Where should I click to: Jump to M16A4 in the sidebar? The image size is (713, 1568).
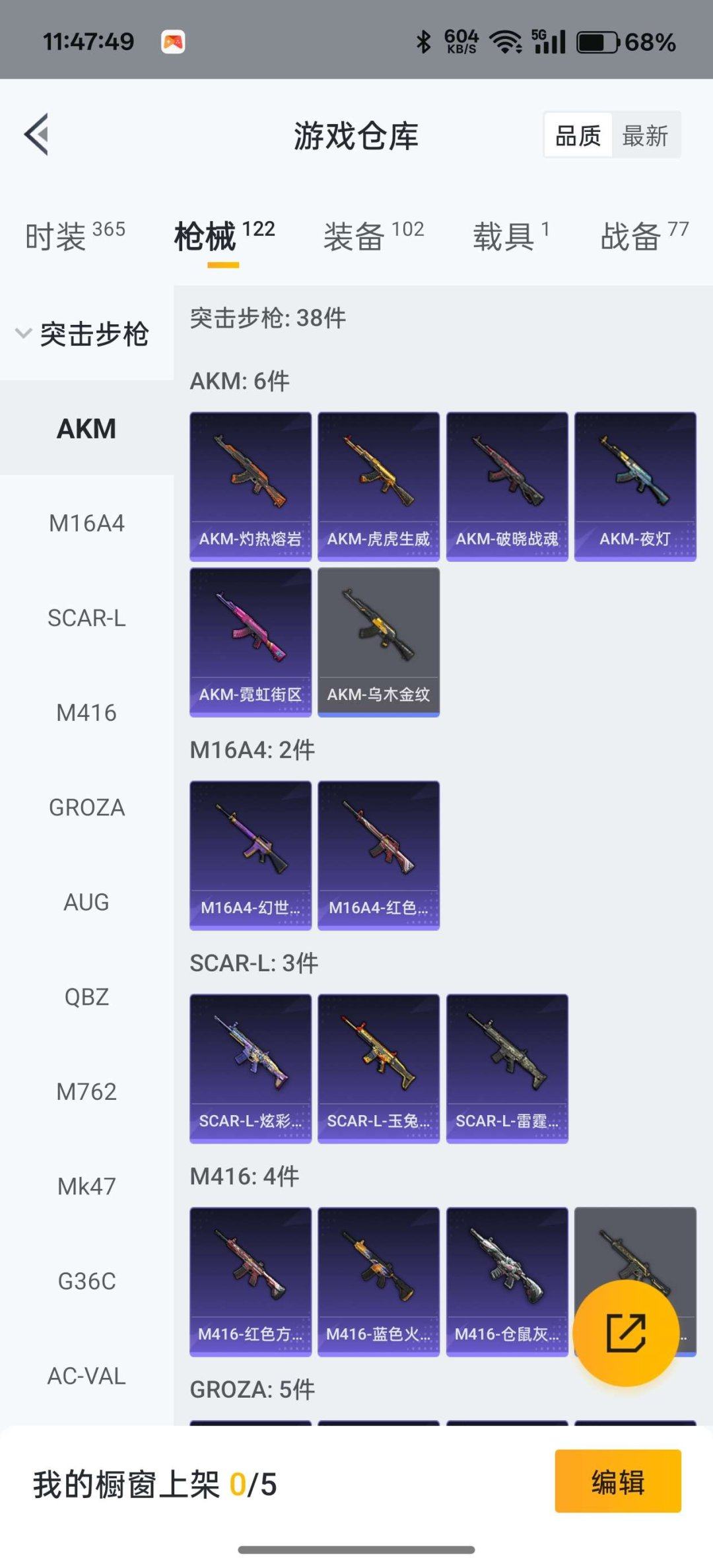pyautogui.click(x=86, y=524)
